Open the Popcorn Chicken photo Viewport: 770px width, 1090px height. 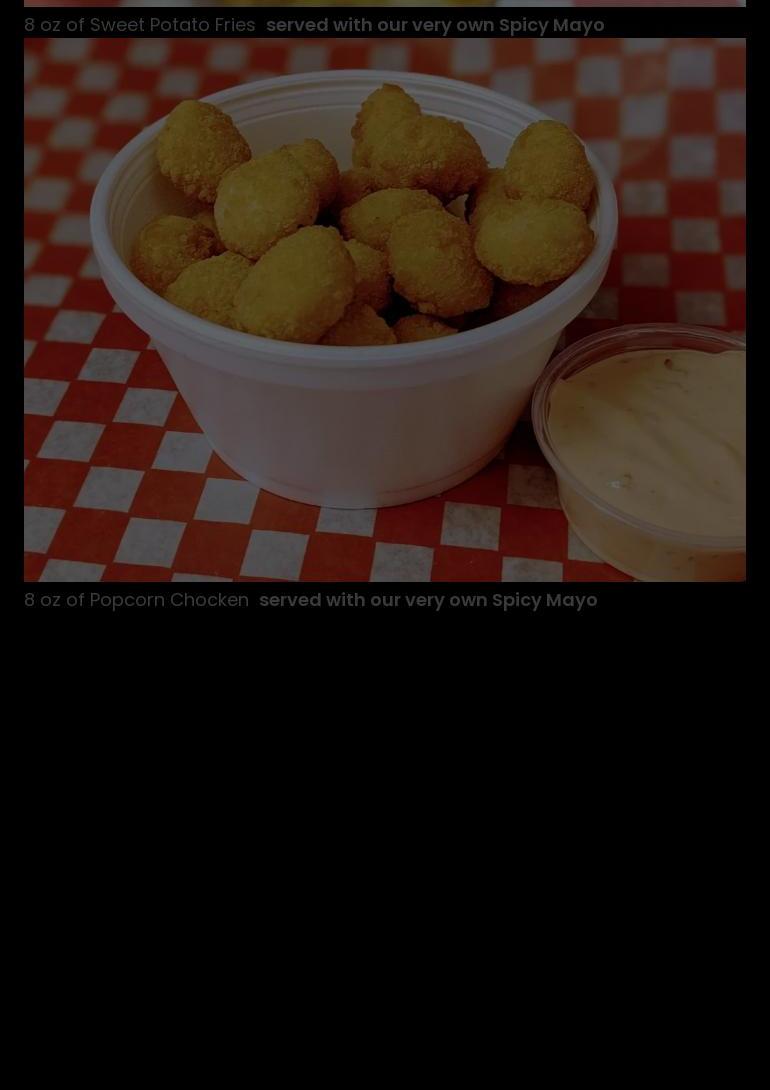tap(384, 310)
